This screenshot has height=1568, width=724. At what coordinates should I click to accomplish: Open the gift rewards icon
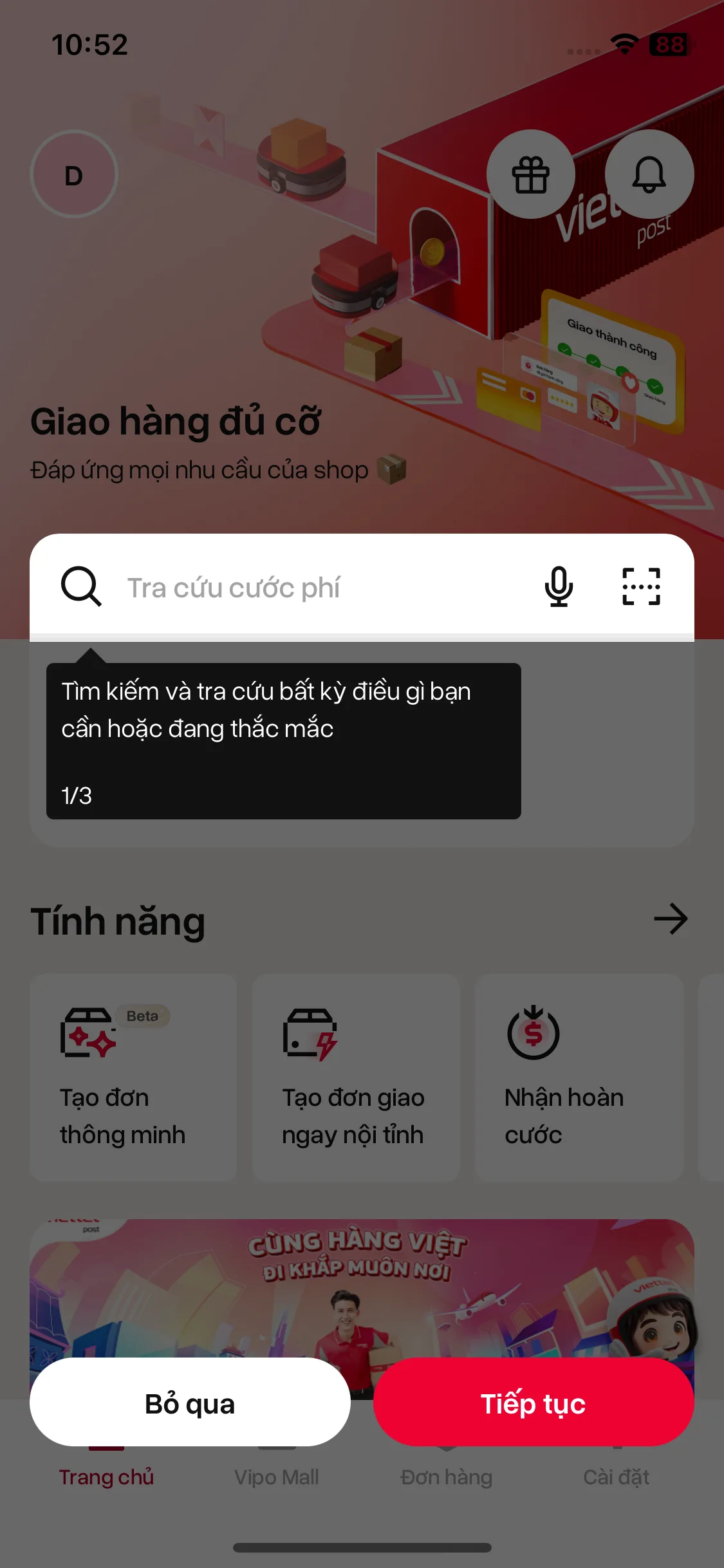530,174
